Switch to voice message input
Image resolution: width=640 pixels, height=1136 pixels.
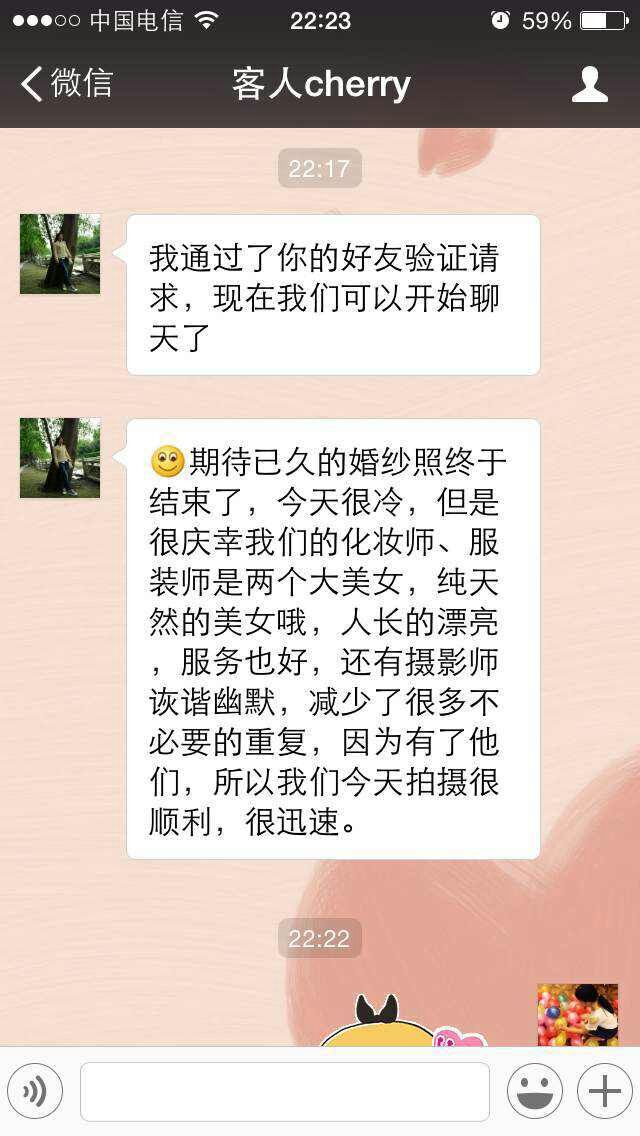pos(35,1091)
